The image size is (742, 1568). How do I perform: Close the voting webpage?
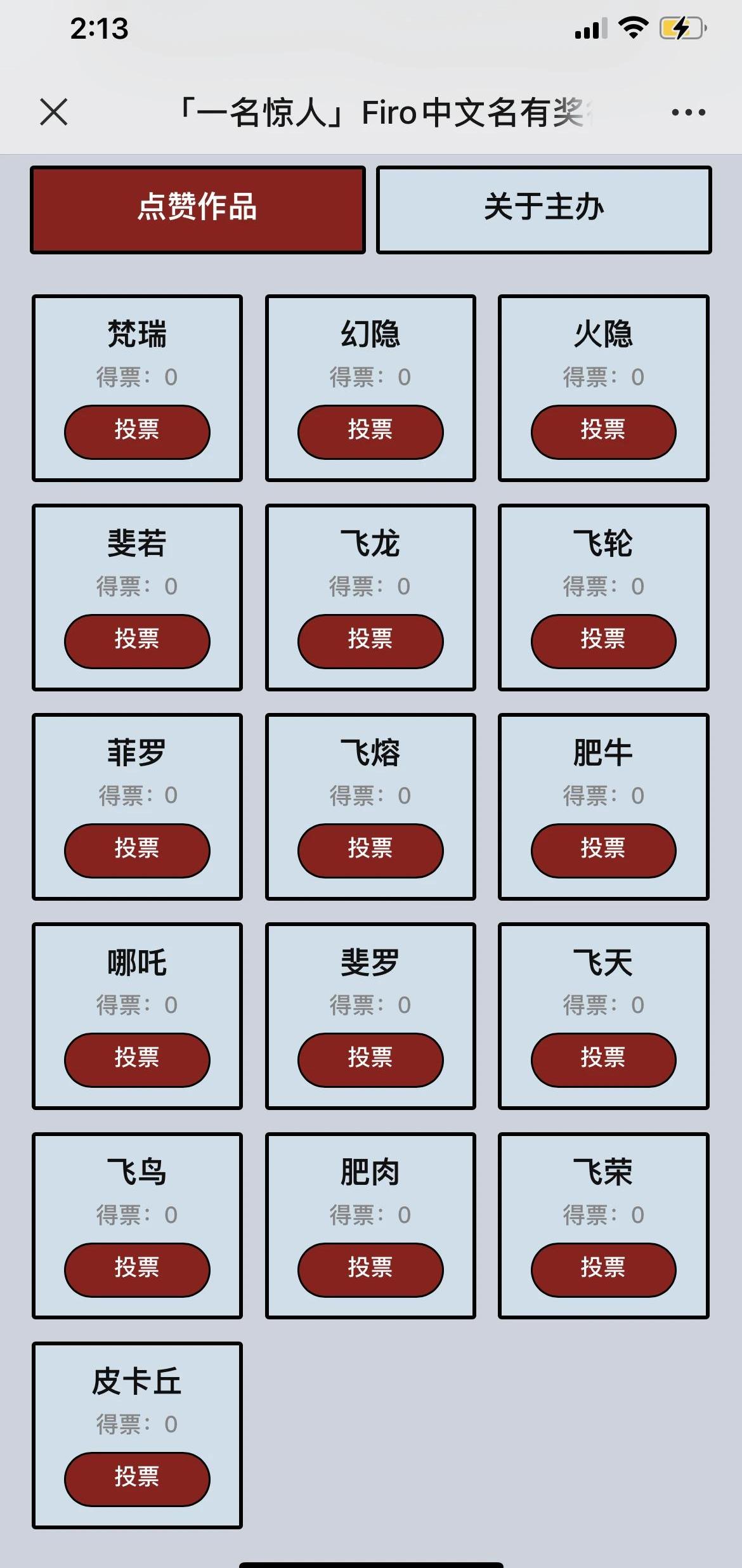(54, 112)
